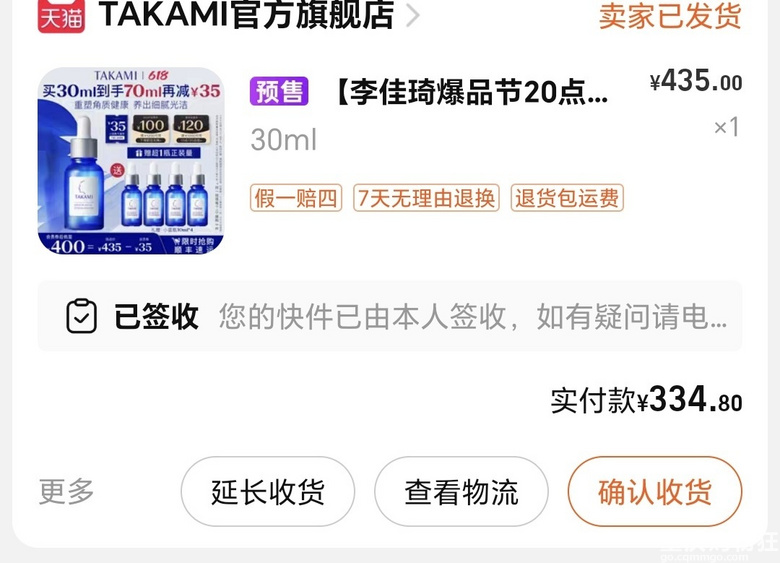
Task: Confirm receipt with 确认收货
Action: click(x=654, y=491)
